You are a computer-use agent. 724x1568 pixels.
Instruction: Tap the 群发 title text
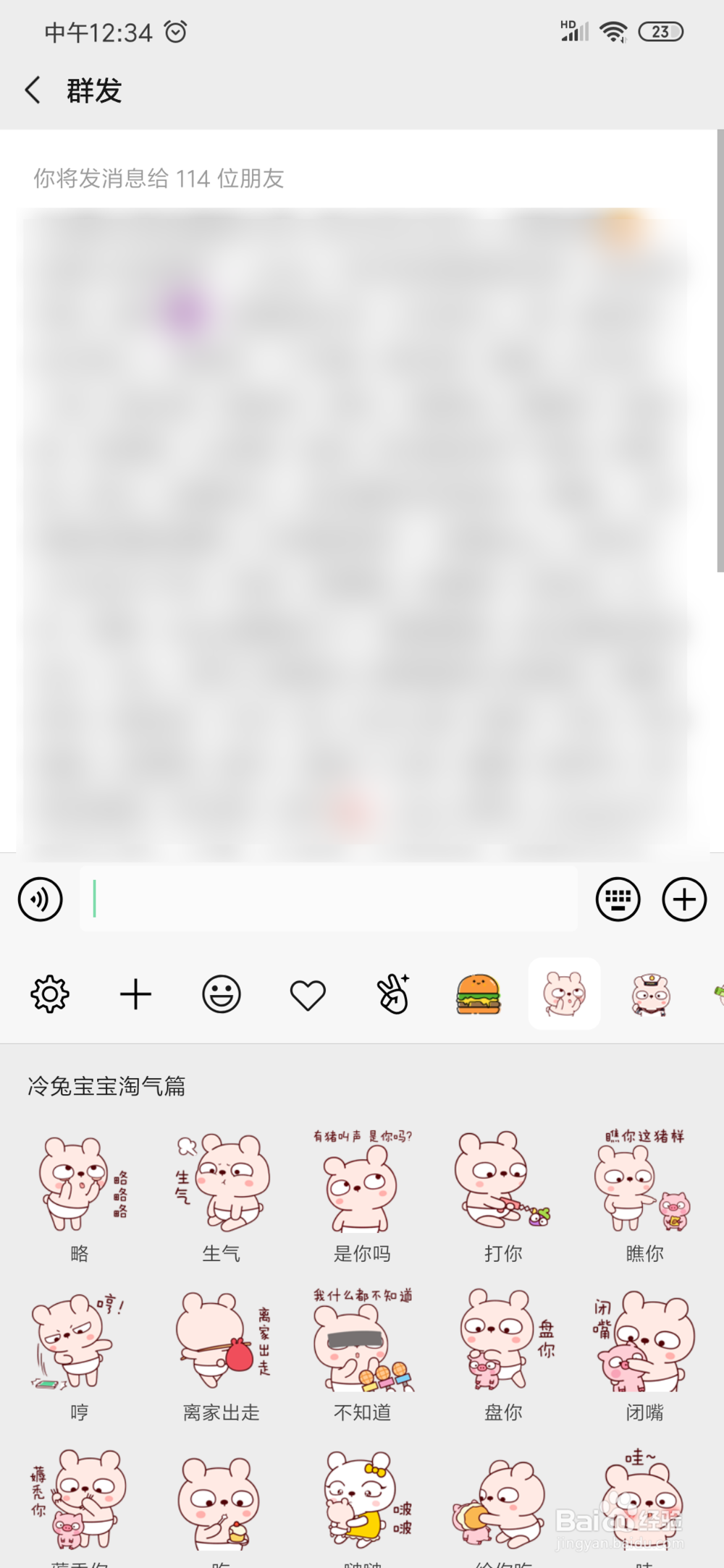coord(93,91)
